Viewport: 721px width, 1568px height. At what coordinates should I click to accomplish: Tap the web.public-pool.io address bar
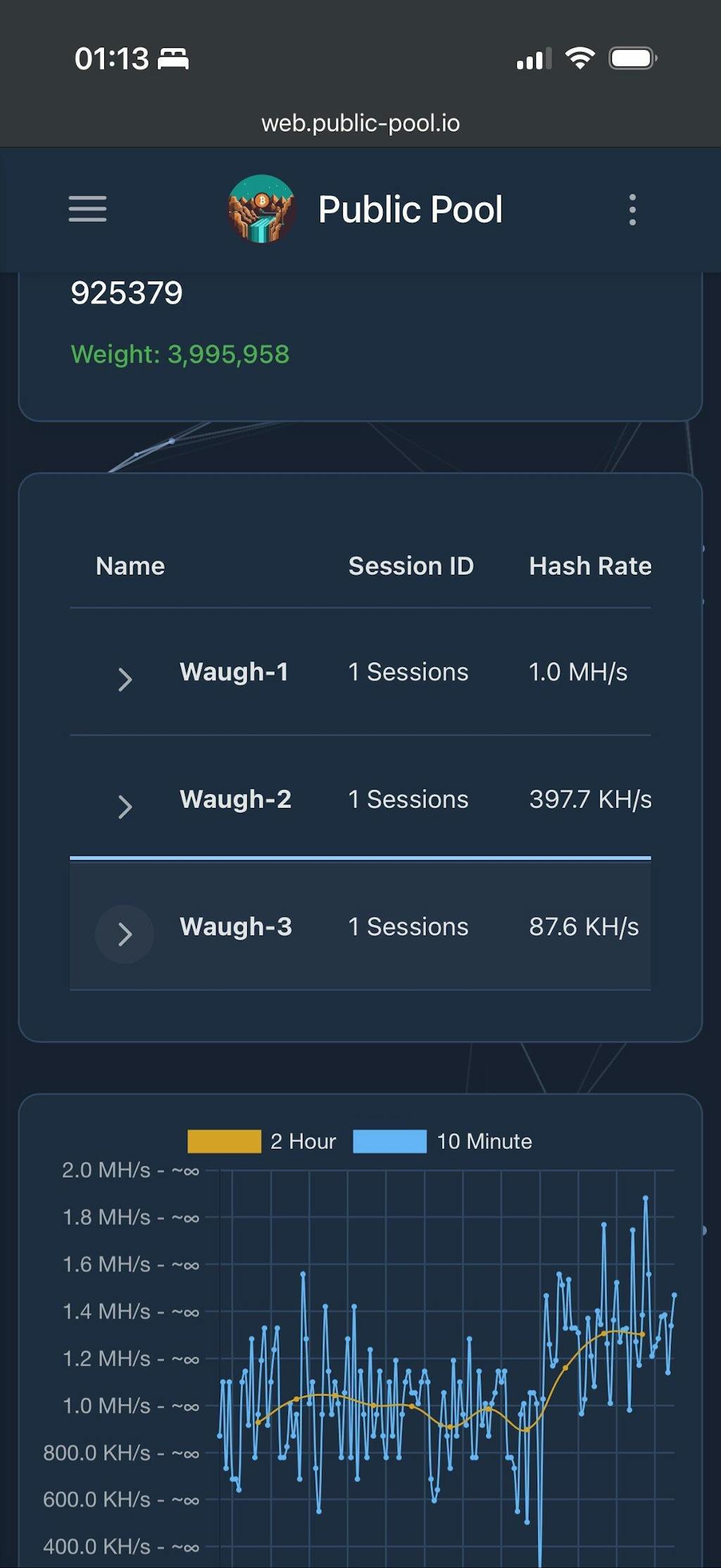[360, 123]
